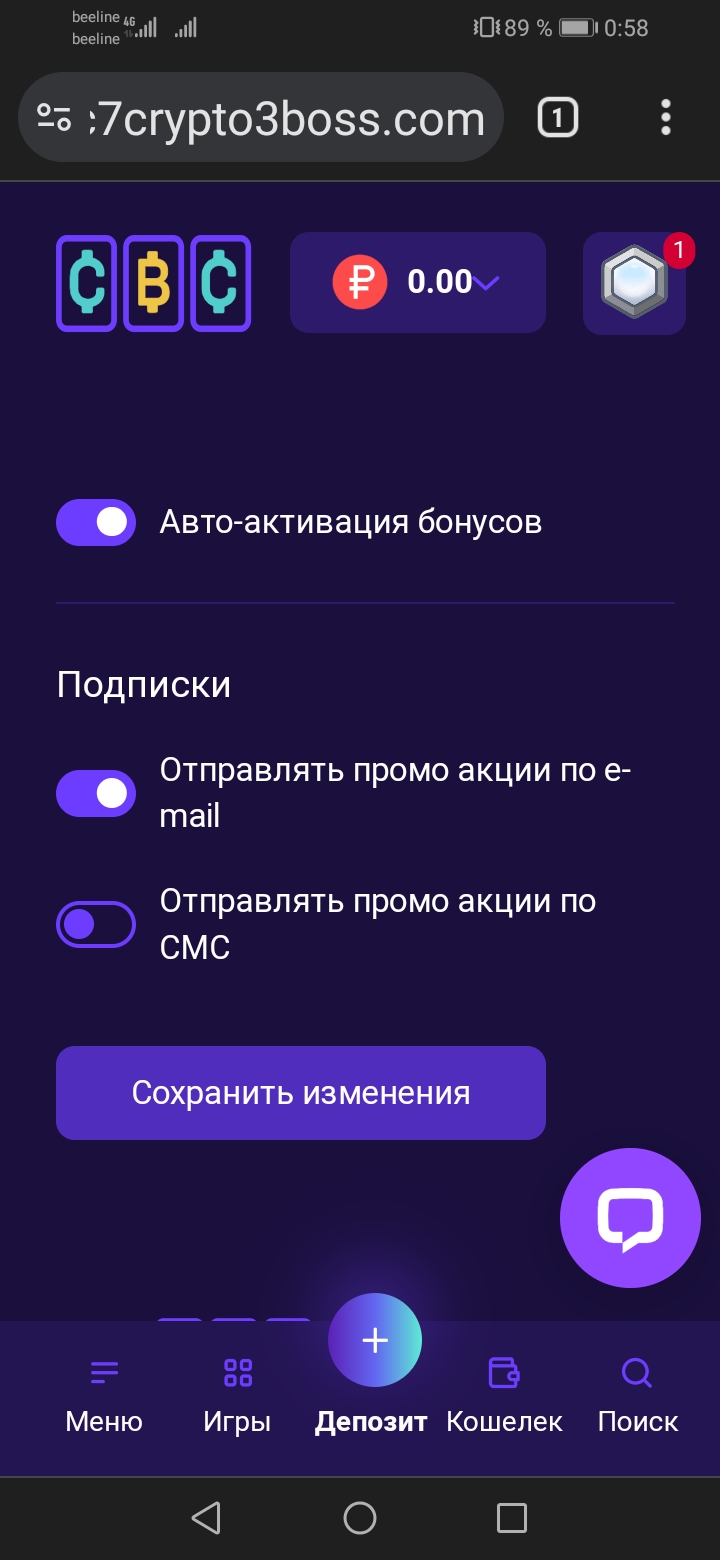Disable the Авто-активация бонусов switch

(x=96, y=522)
